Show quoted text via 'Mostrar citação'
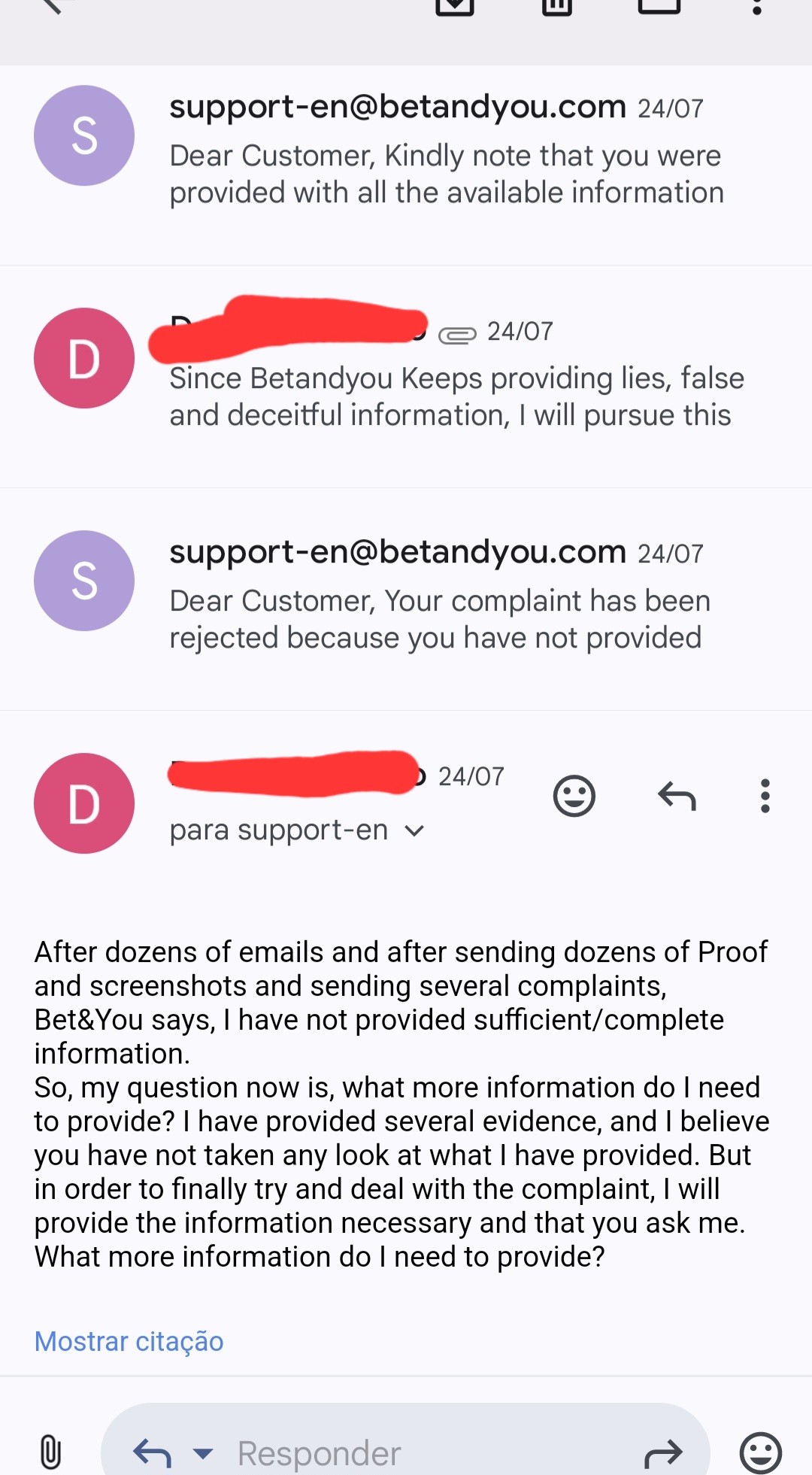The width and height of the screenshot is (812, 1475). click(x=129, y=1341)
